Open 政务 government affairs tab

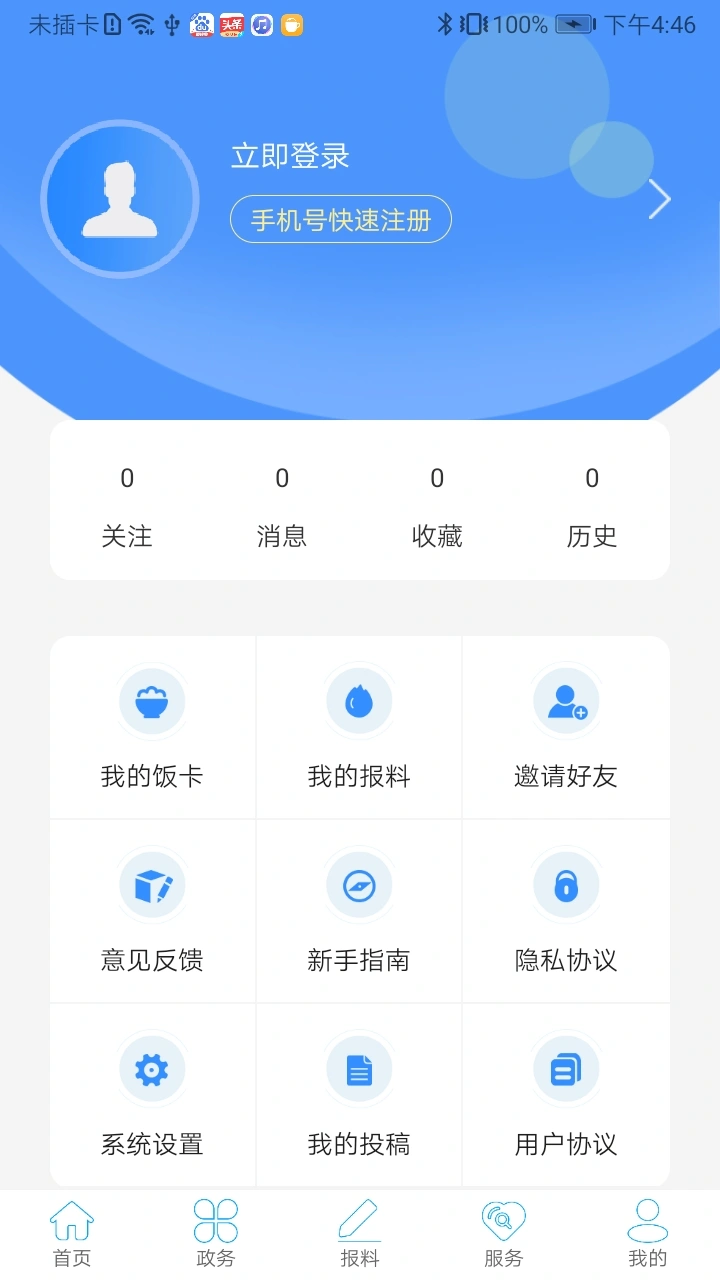215,1235
